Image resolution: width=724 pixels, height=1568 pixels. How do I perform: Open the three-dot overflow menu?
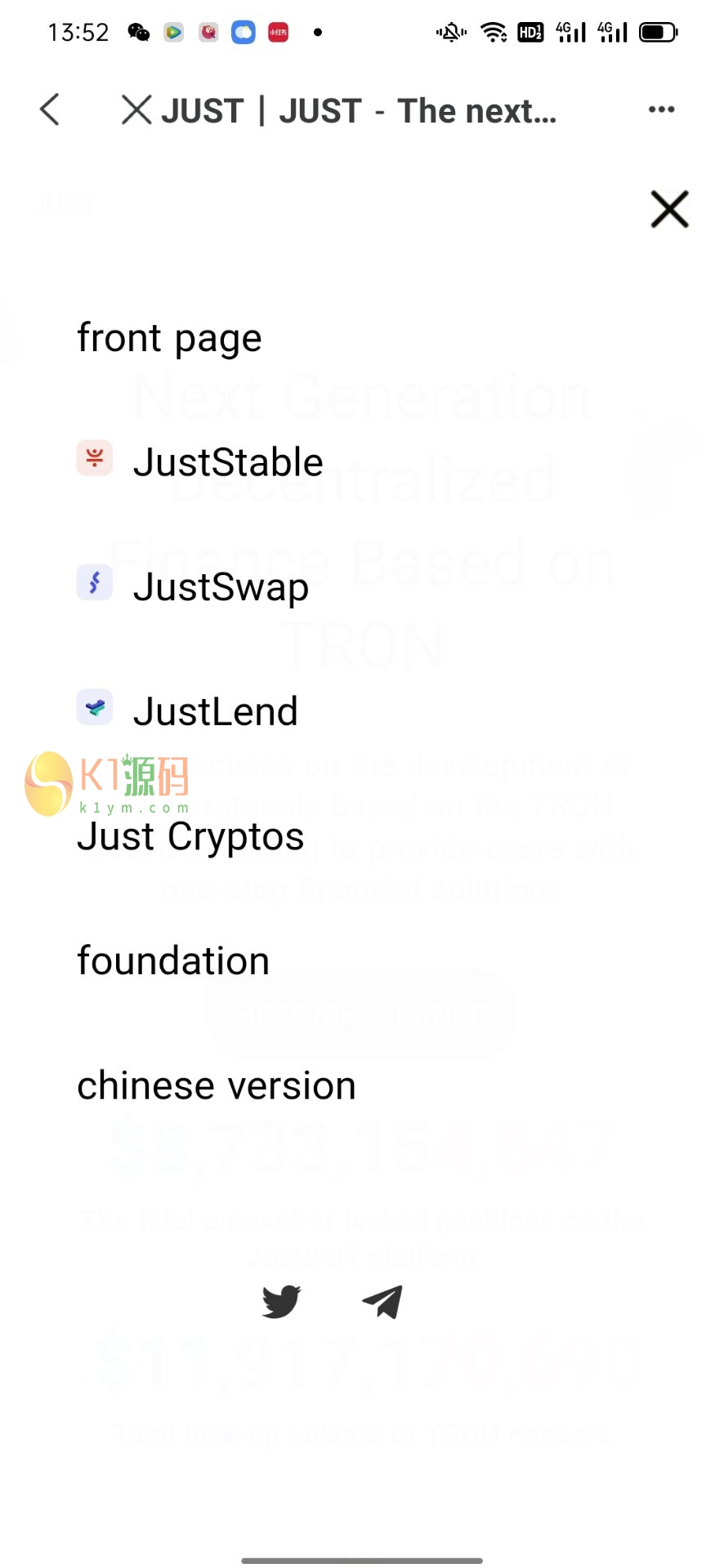[x=661, y=109]
